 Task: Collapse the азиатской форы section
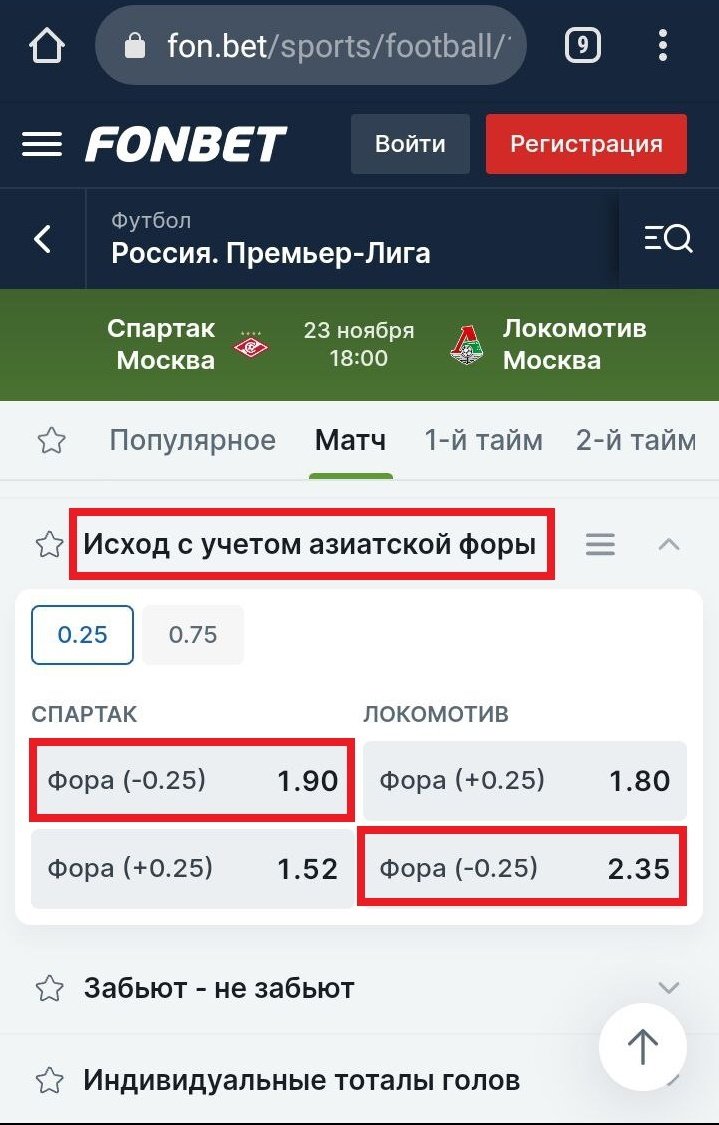[x=669, y=545]
